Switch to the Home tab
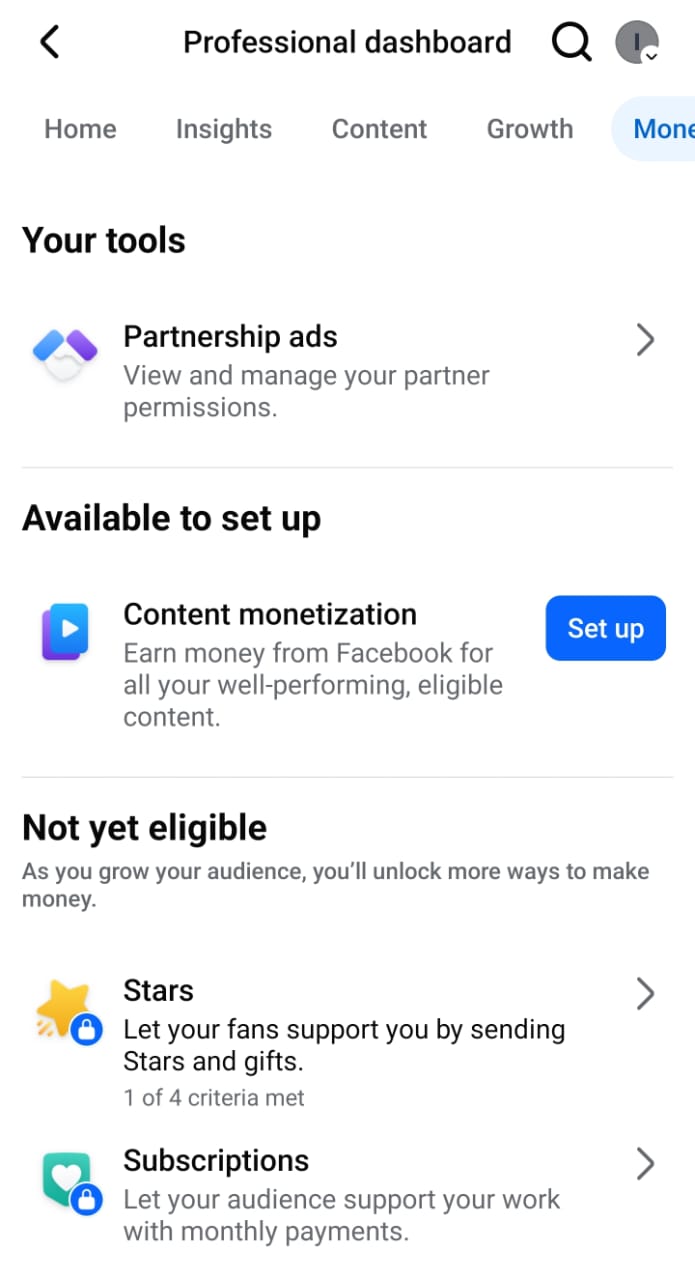 point(80,129)
